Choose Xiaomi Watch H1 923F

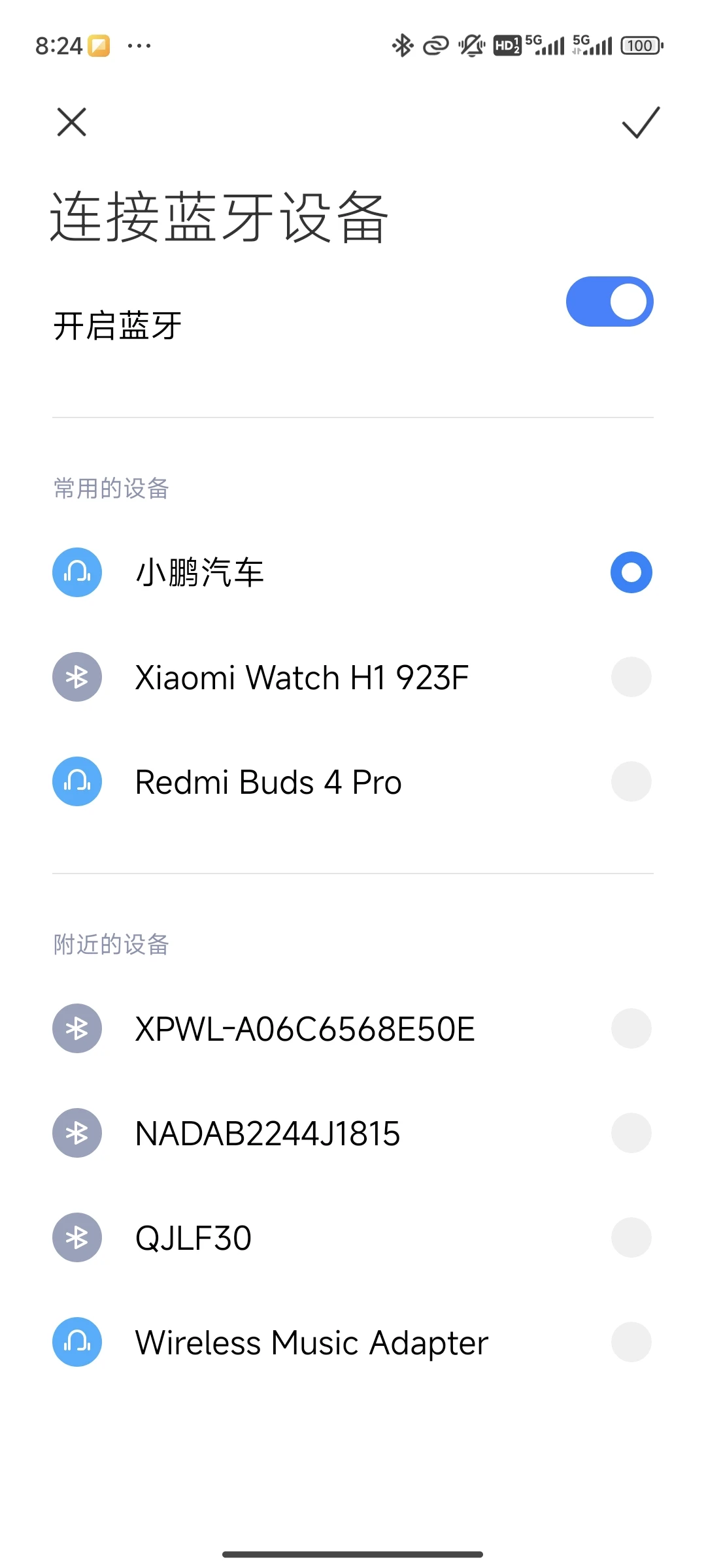pyautogui.click(x=353, y=677)
